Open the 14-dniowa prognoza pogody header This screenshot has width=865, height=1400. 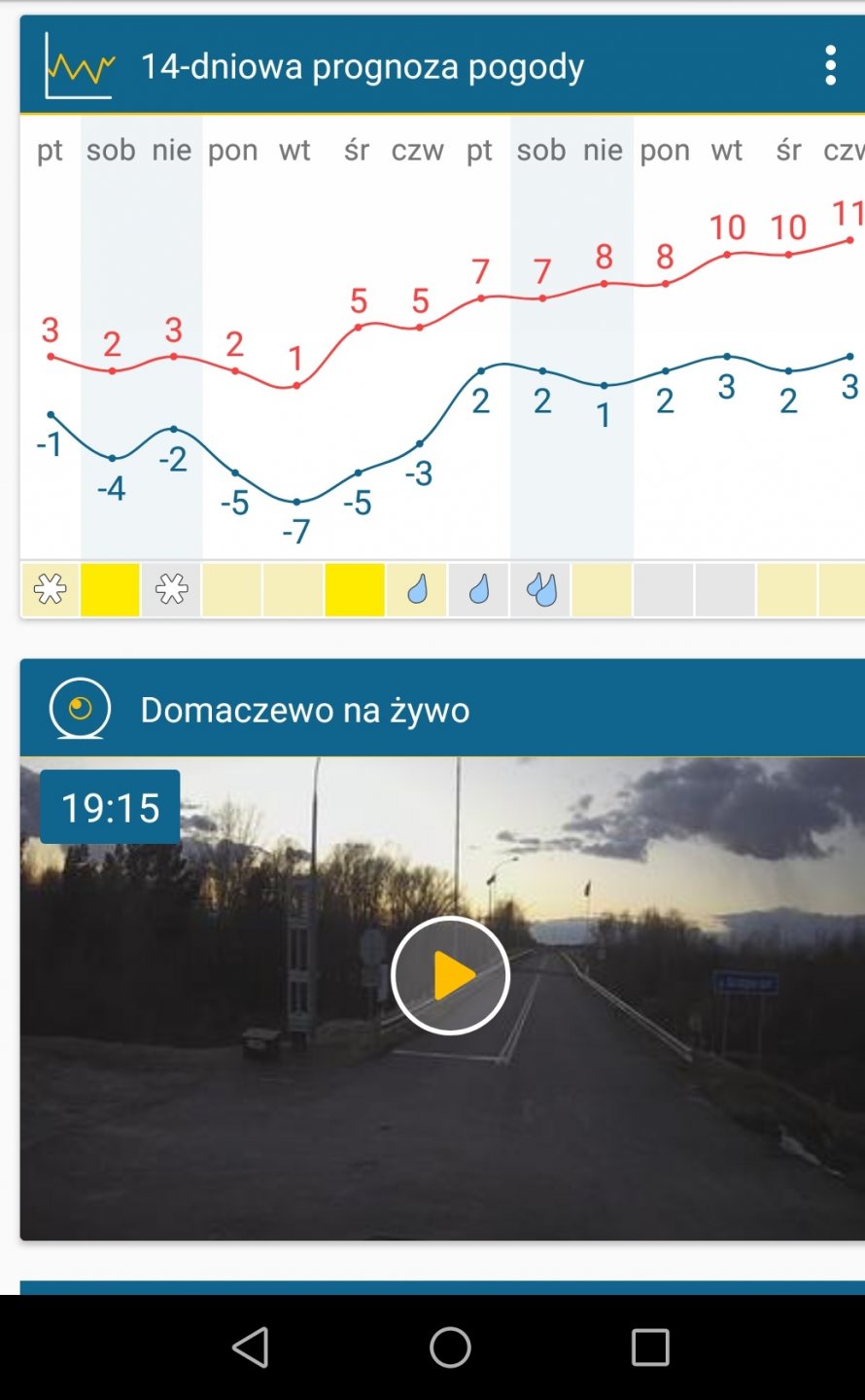coord(362,66)
